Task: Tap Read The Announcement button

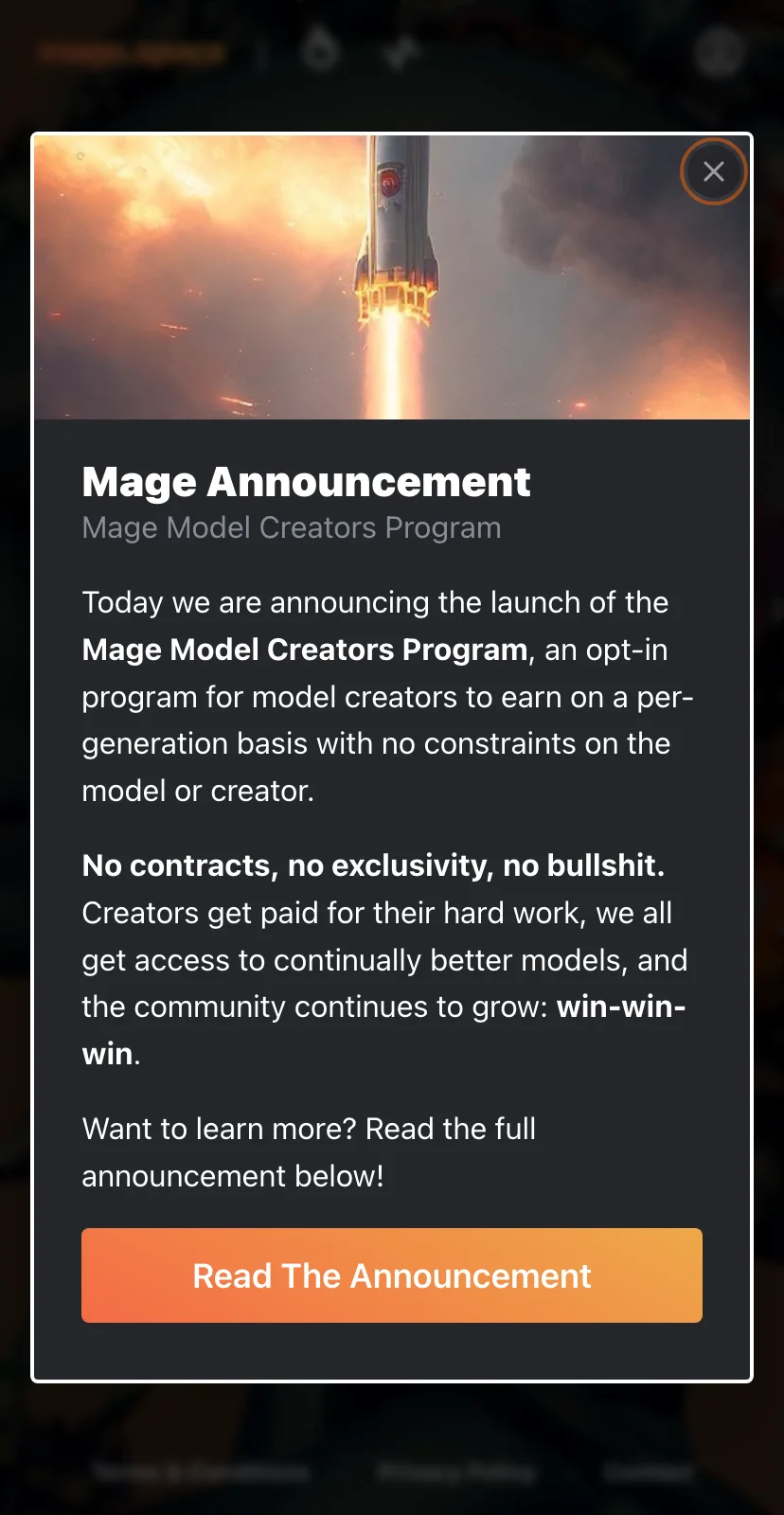Action: coord(392,1275)
